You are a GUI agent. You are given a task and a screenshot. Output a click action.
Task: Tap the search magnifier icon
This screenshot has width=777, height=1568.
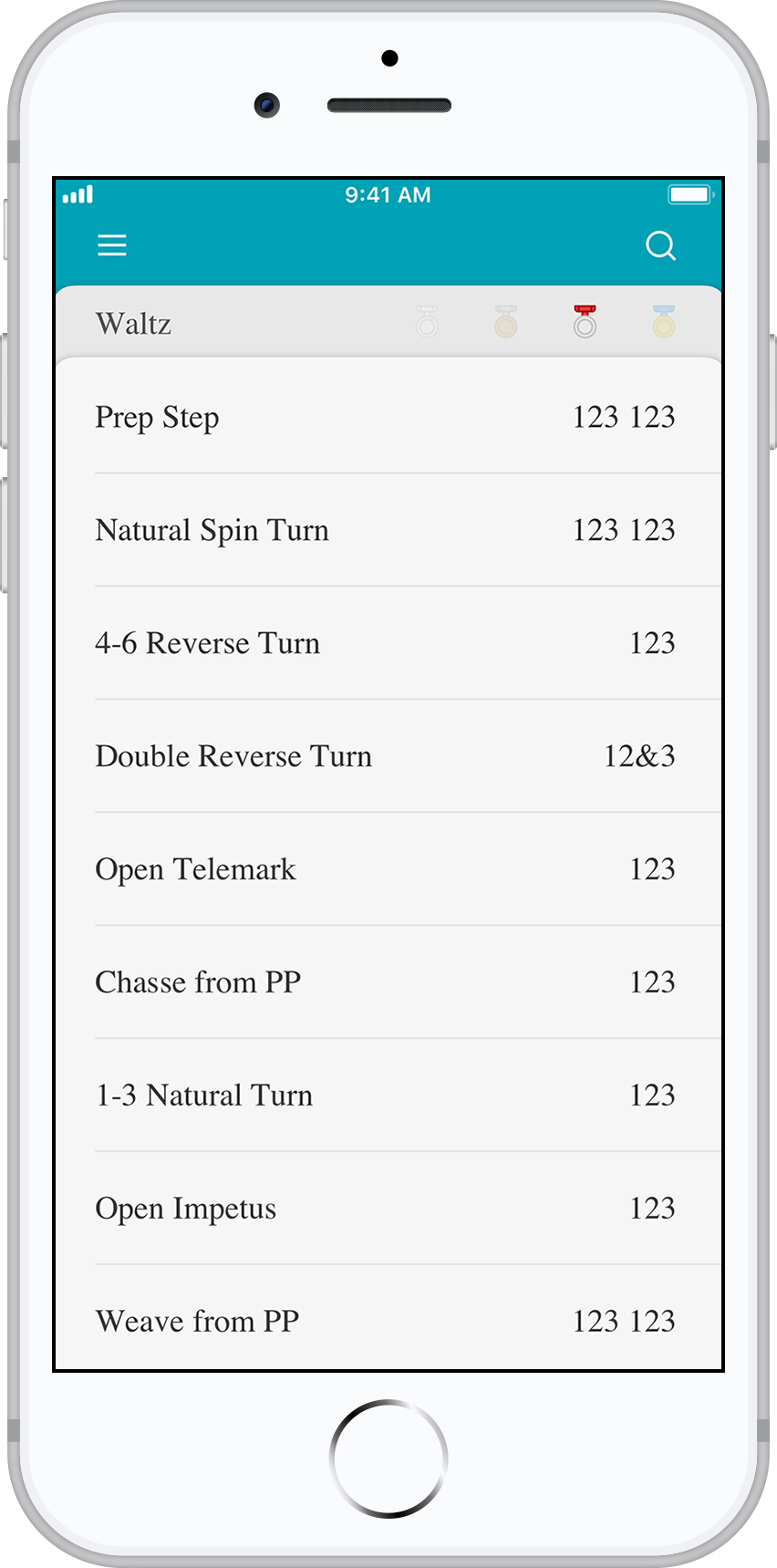click(x=660, y=245)
